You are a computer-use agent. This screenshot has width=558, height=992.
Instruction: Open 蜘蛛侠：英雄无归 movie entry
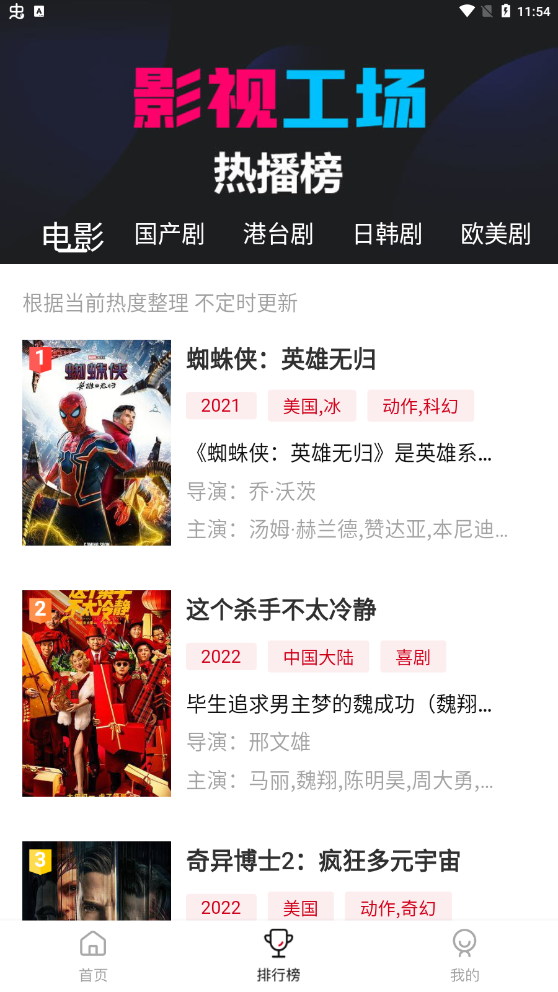click(x=279, y=443)
